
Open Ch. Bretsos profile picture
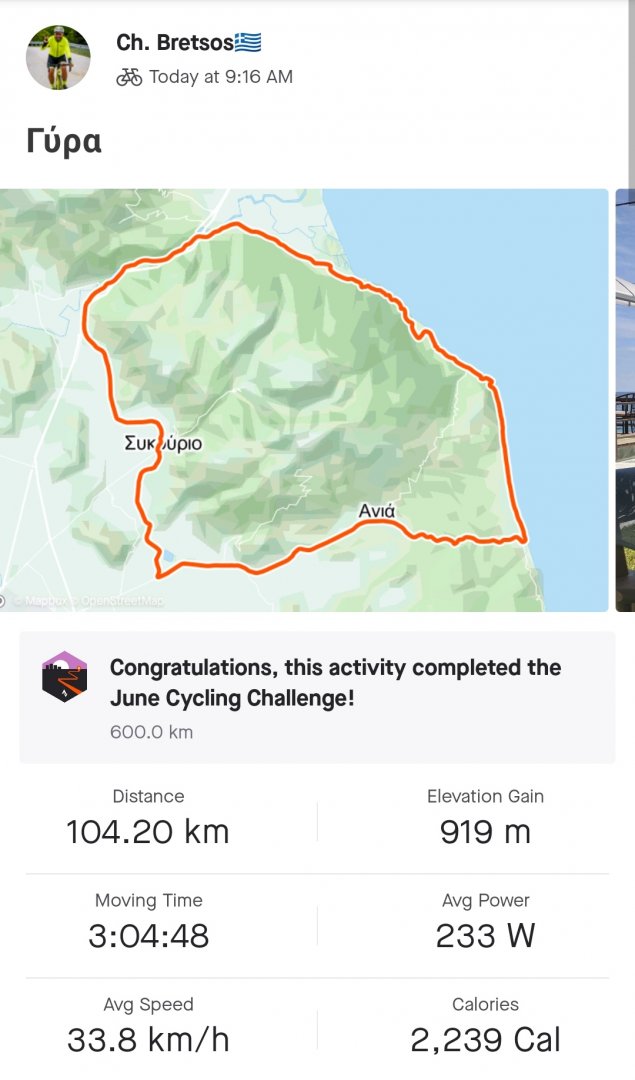click(x=58, y=58)
